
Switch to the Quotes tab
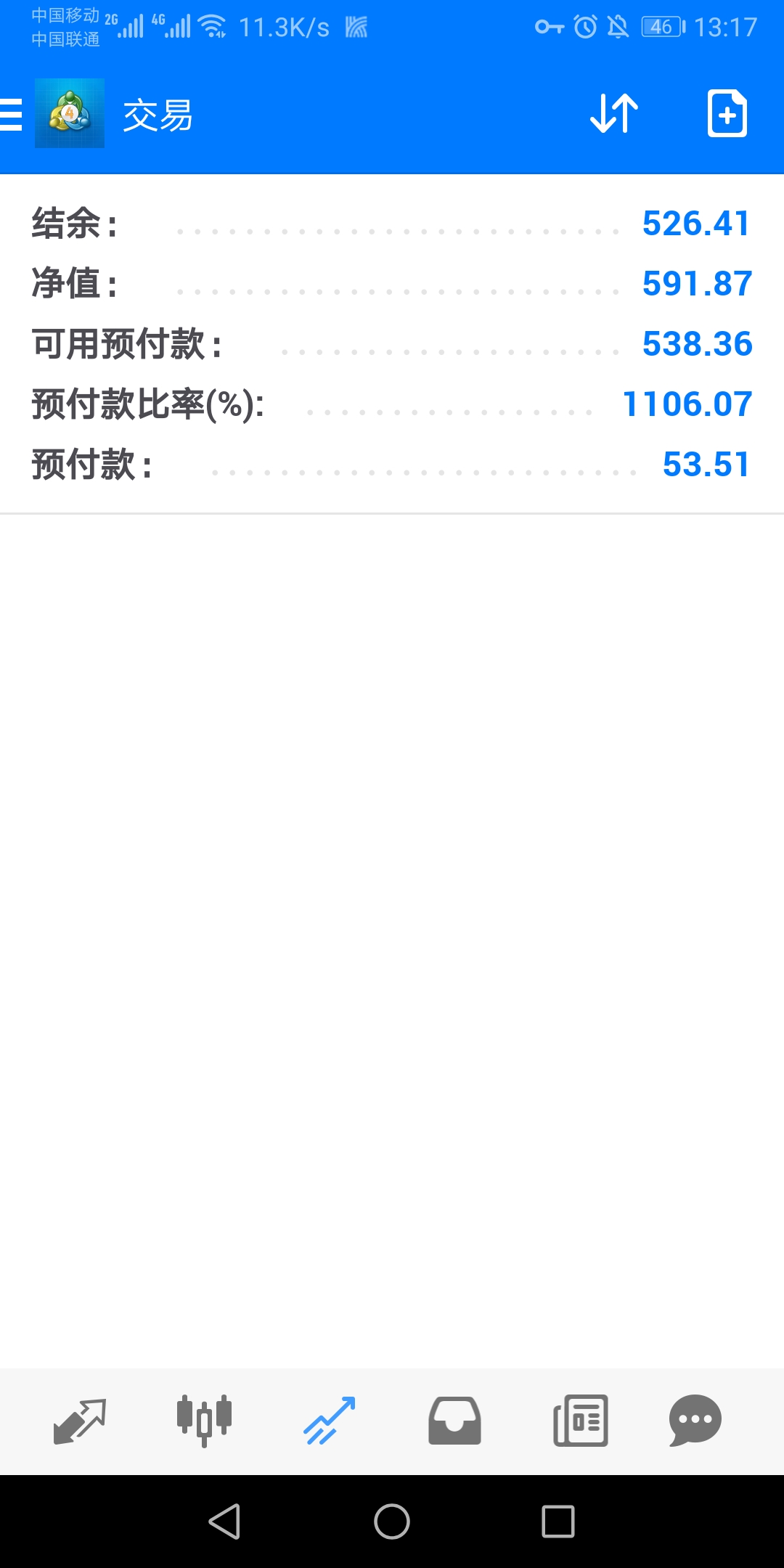(x=80, y=1421)
